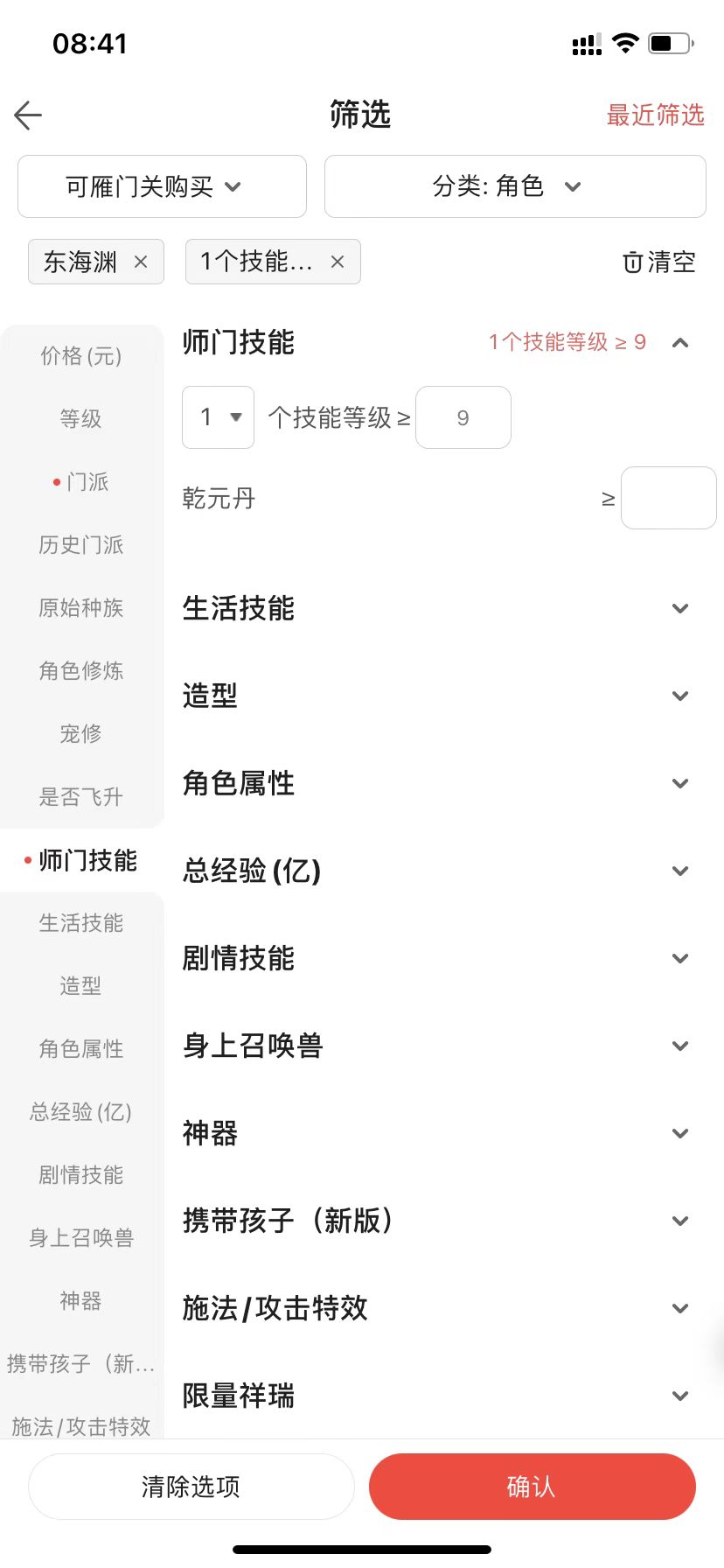Open 最近筛选 recent filters
The width and height of the screenshot is (724, 1568).
point(655,115)
